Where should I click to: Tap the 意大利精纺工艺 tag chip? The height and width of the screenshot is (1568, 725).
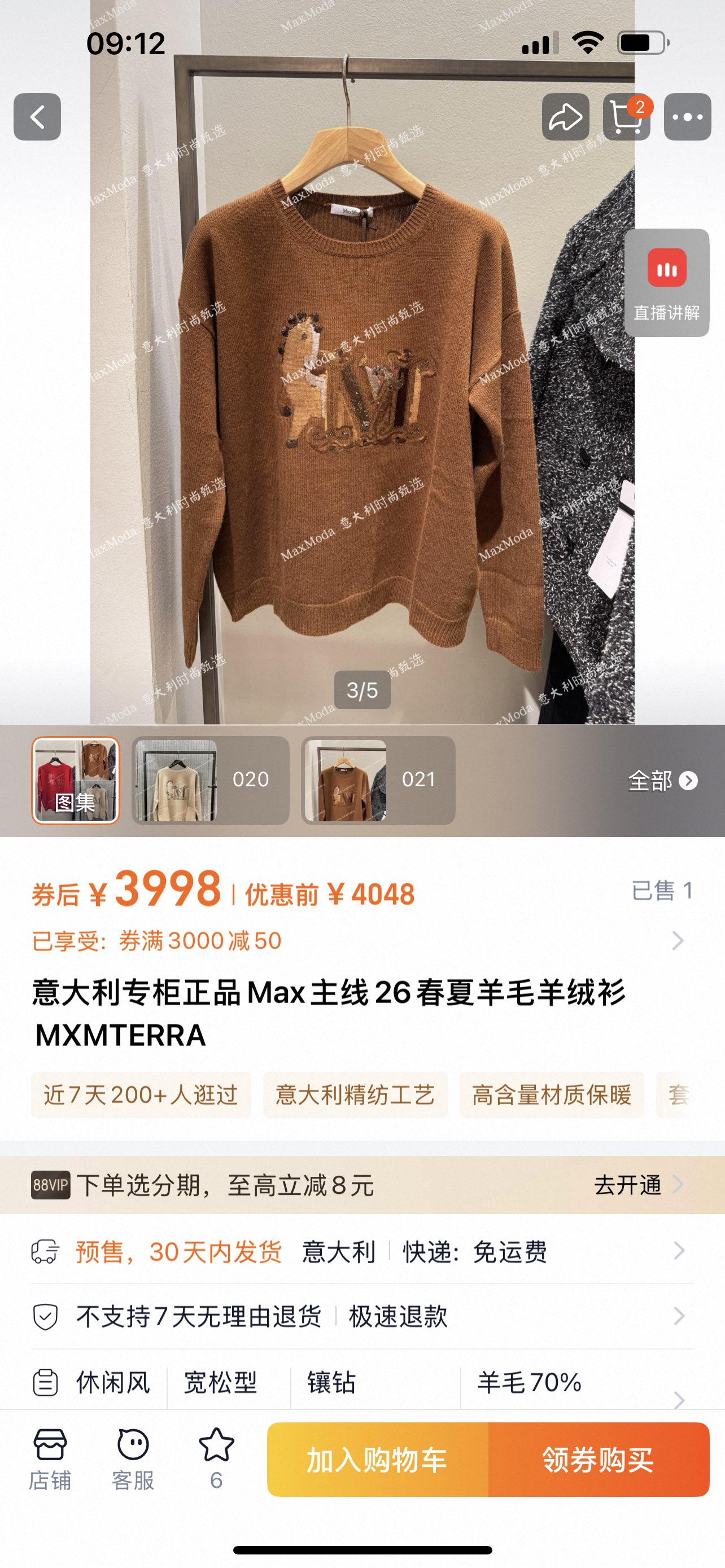click(355, 1094)
